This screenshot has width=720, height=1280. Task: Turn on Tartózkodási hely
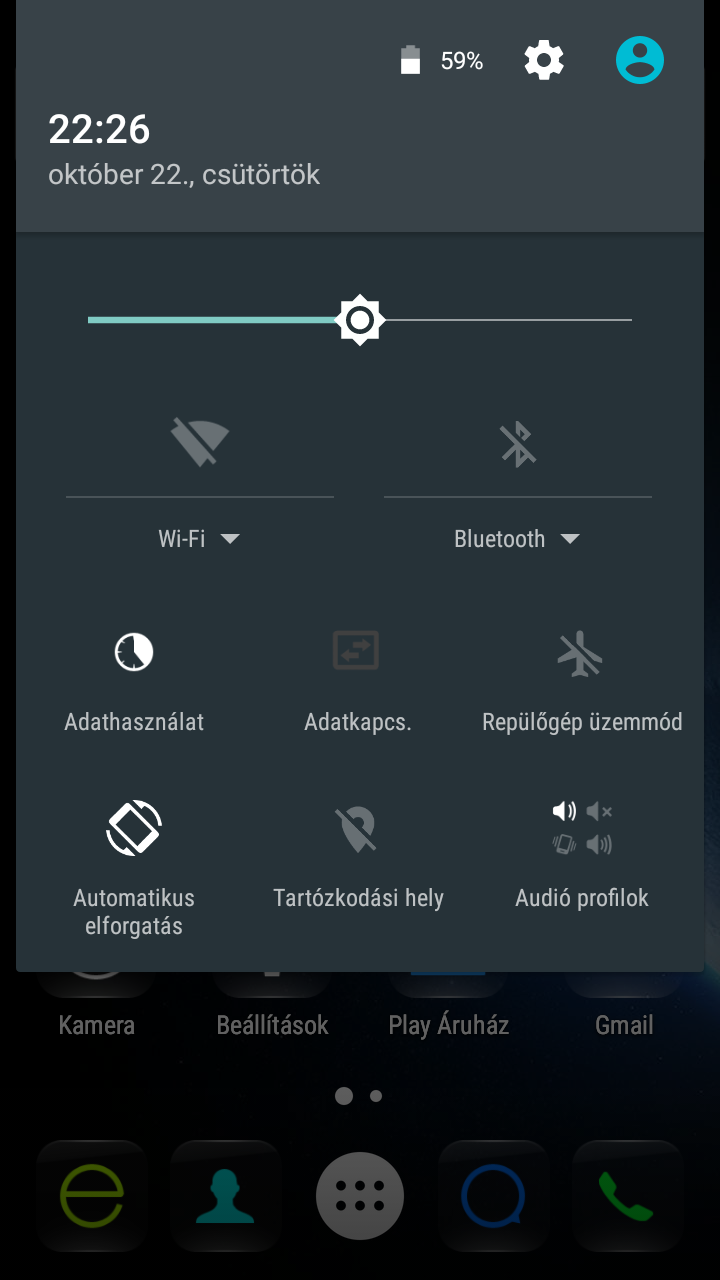click(x=358, y=858)
